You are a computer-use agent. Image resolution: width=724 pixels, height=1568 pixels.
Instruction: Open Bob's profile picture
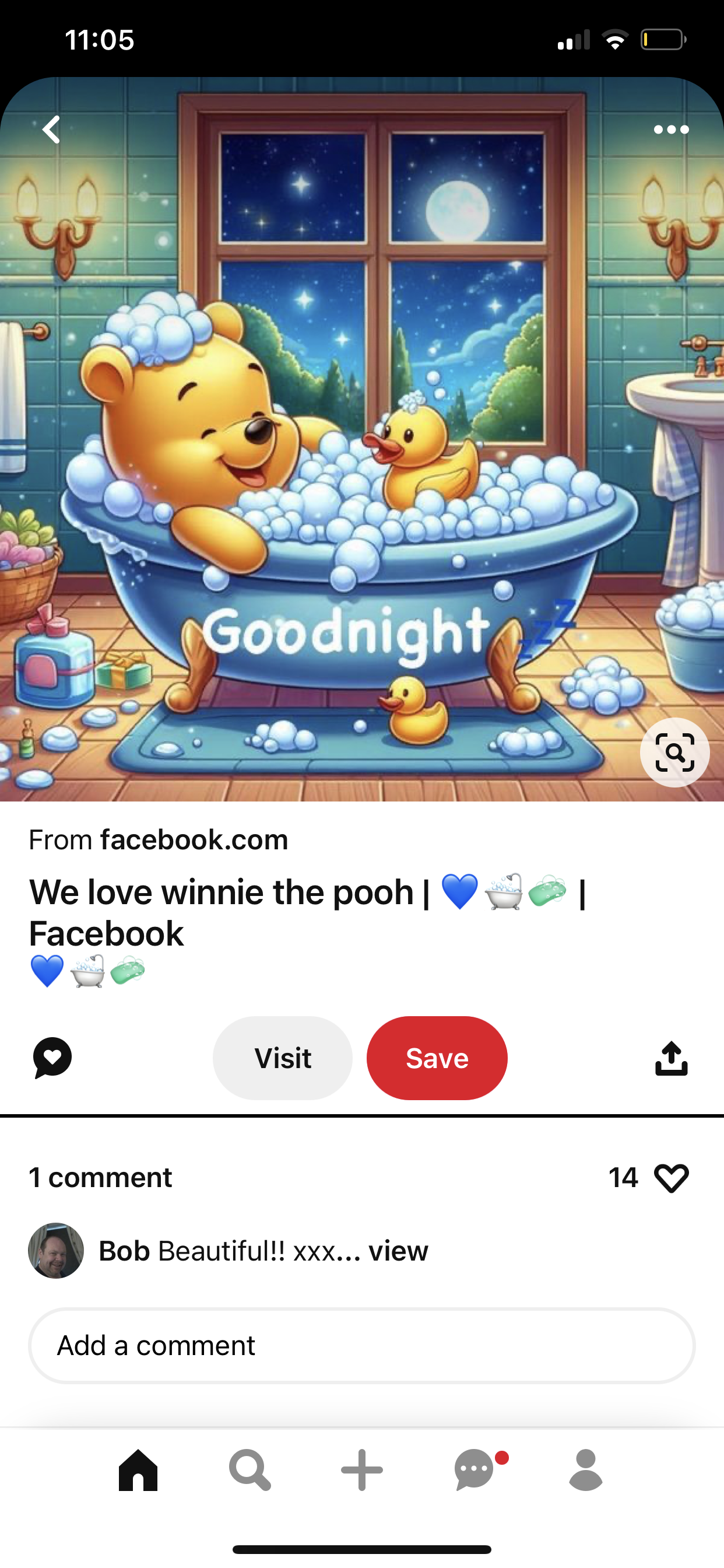tap(56, 1251)
